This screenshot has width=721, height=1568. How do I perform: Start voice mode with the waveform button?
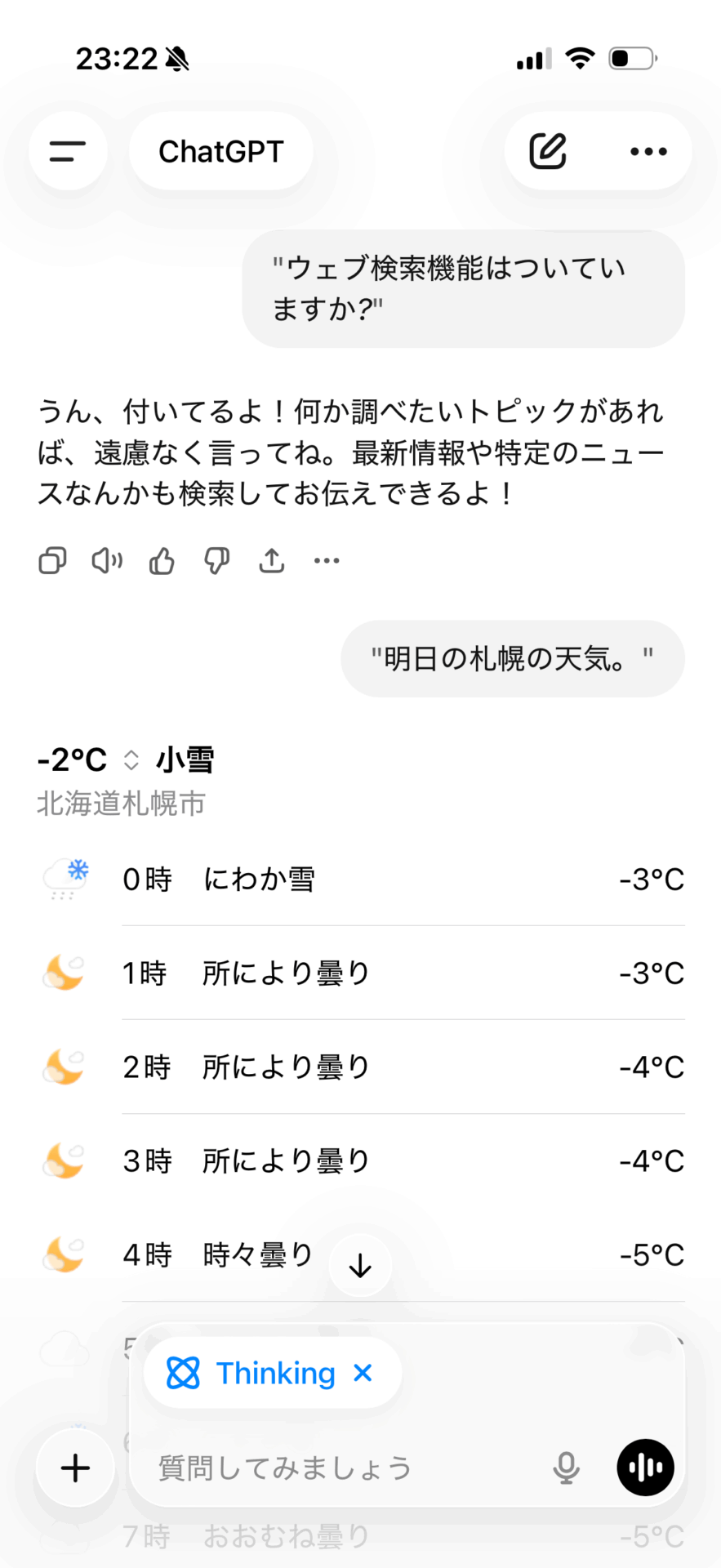pyautogui.click(x=644, y=1467)
